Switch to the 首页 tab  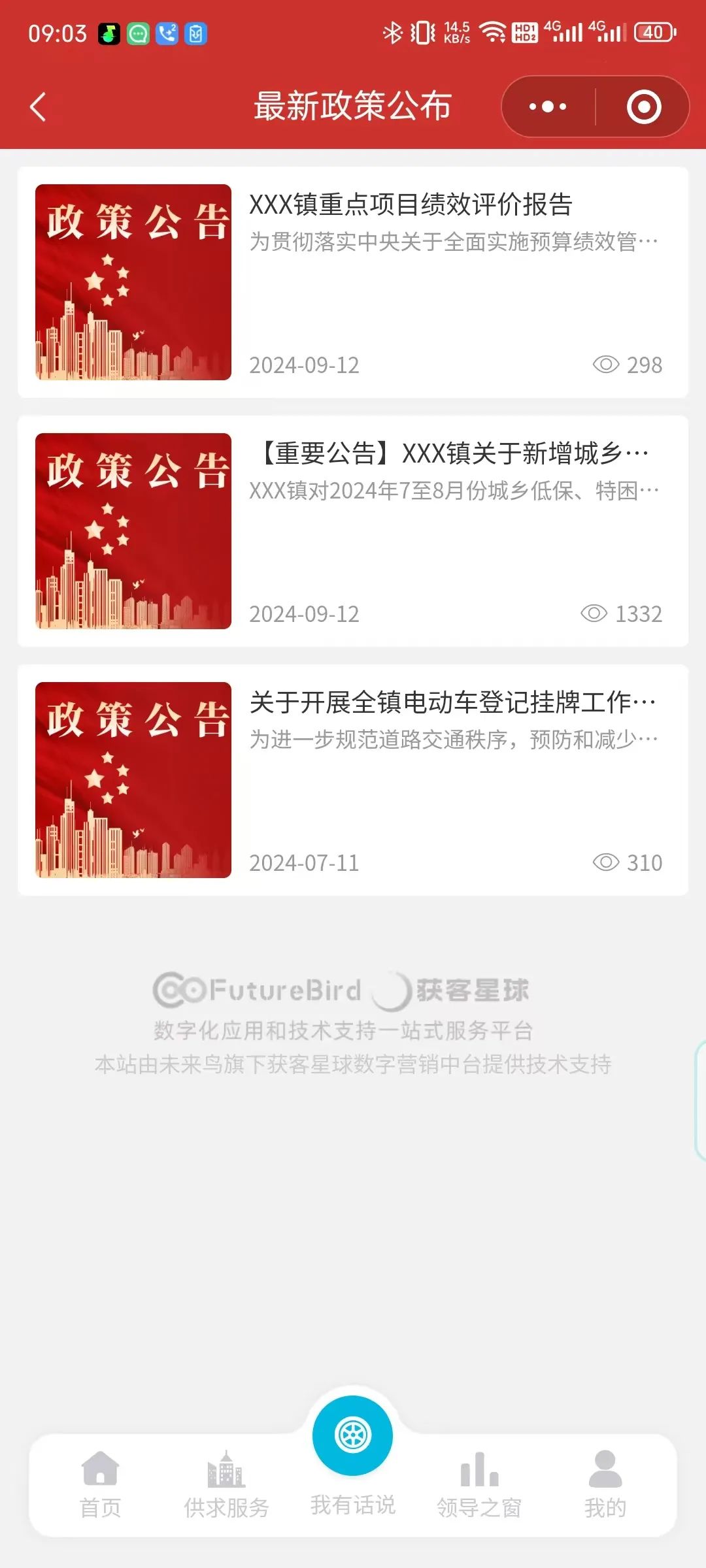click(100, 1484)
